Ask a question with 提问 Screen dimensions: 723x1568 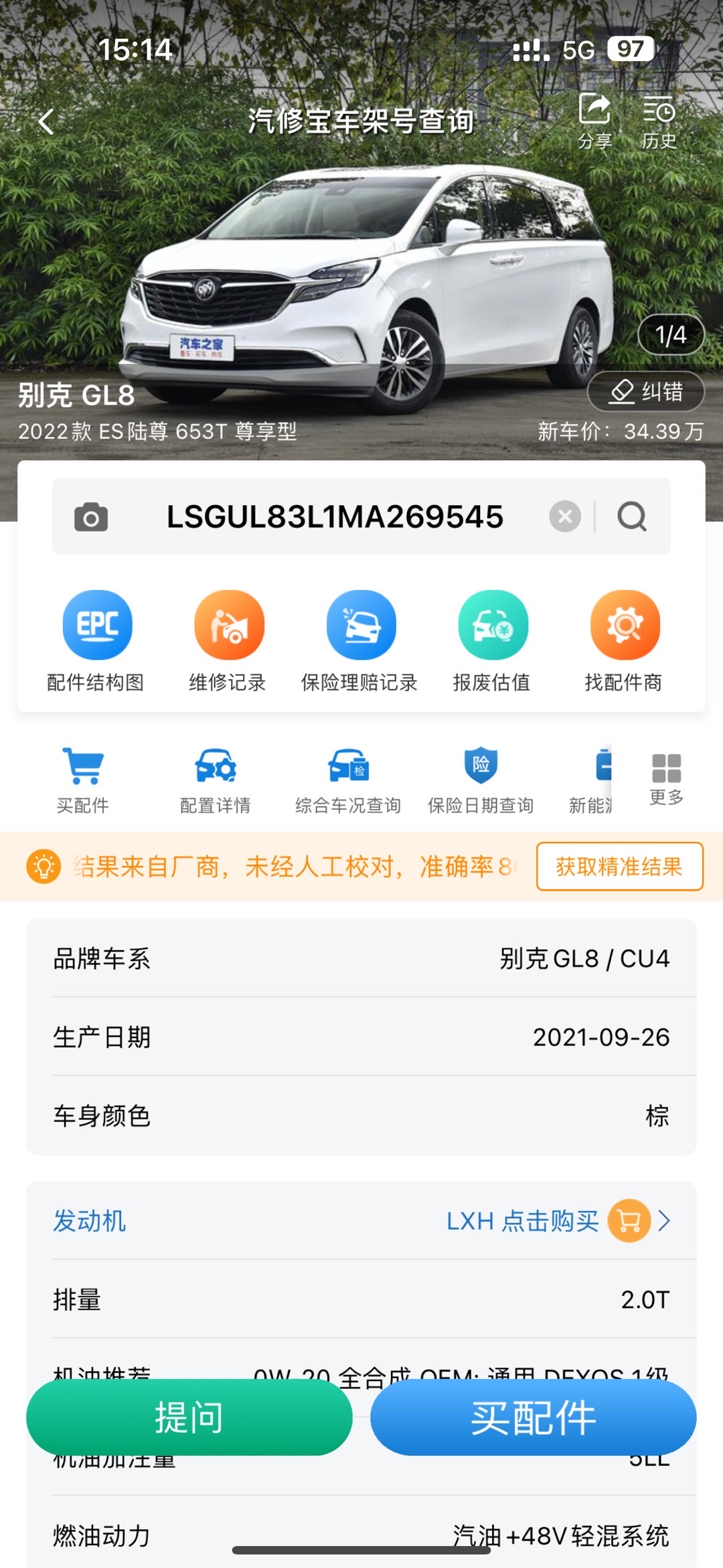189,1417
